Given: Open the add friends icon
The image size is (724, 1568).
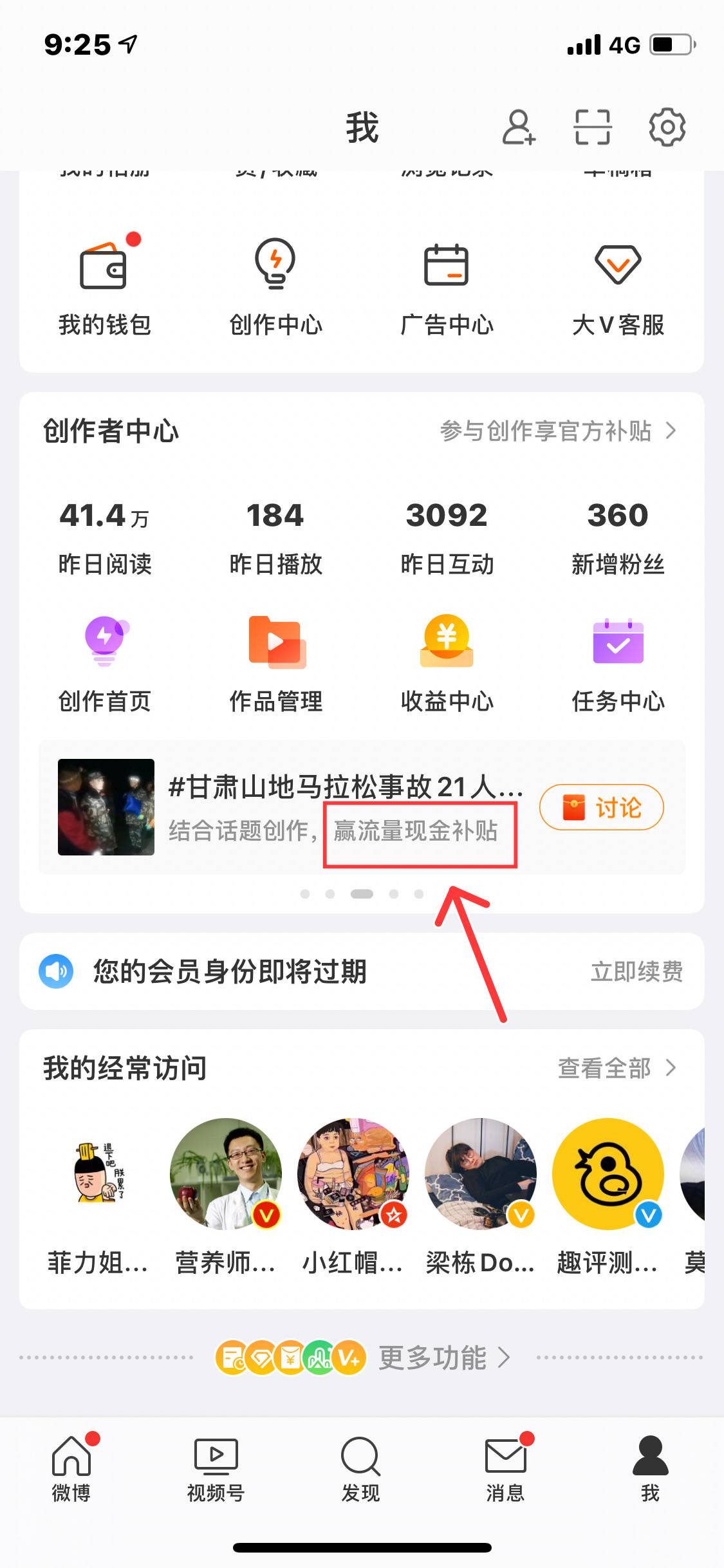Looking at the screenshot, I should 519,127.
